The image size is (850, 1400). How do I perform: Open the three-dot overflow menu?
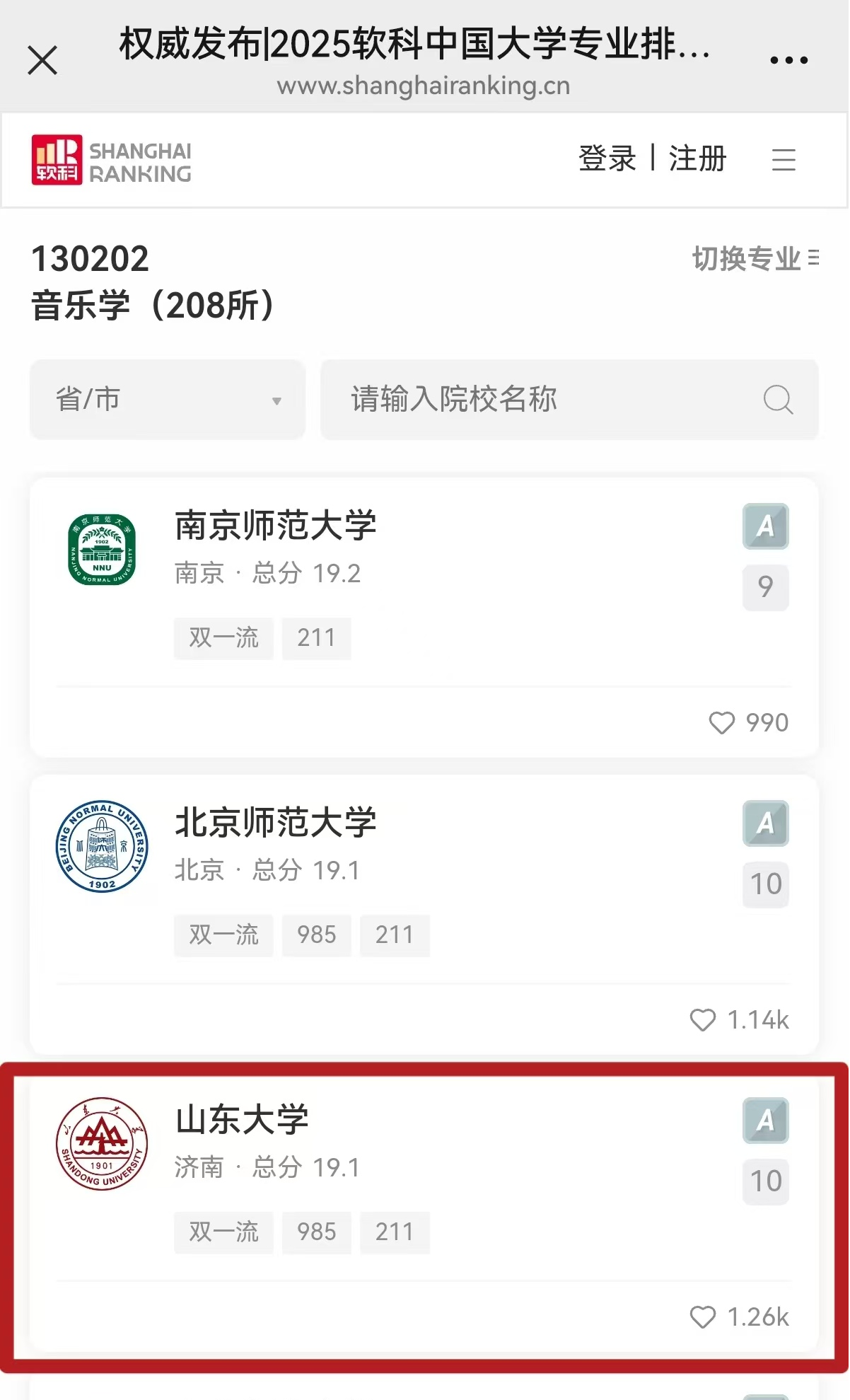[x=788, y=61]
